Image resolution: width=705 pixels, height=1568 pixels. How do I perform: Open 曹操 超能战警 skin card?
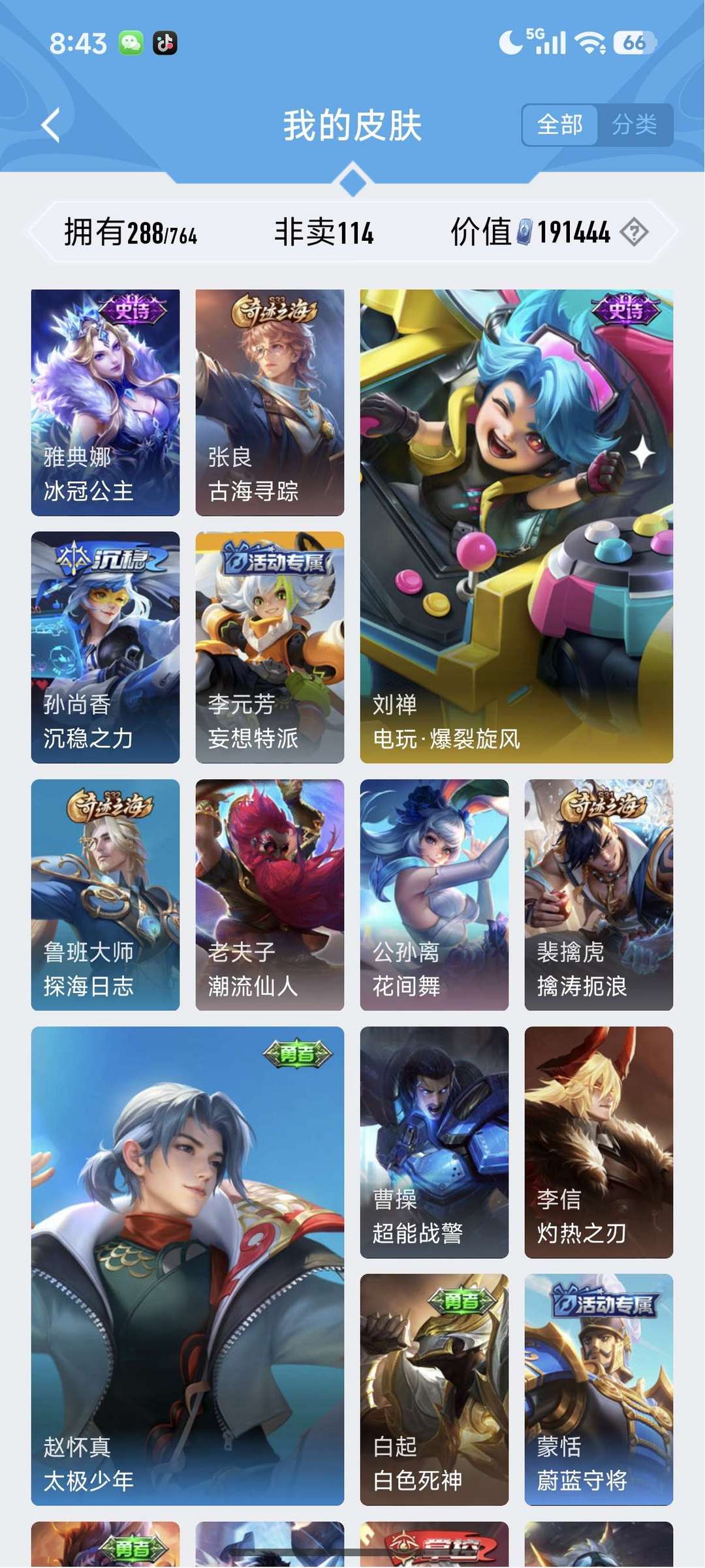434,1142
